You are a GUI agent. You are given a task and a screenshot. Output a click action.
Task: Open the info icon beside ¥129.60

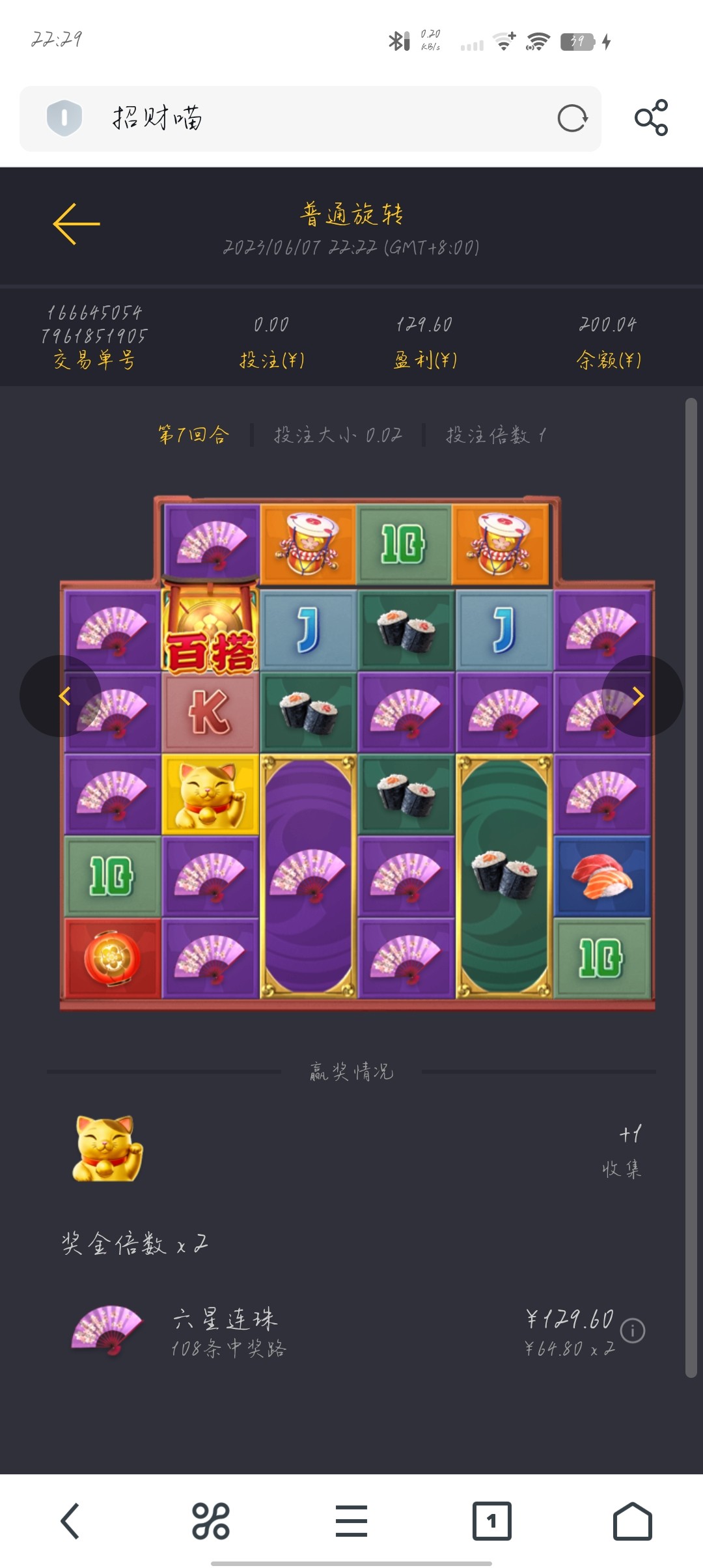(633, 1330)
